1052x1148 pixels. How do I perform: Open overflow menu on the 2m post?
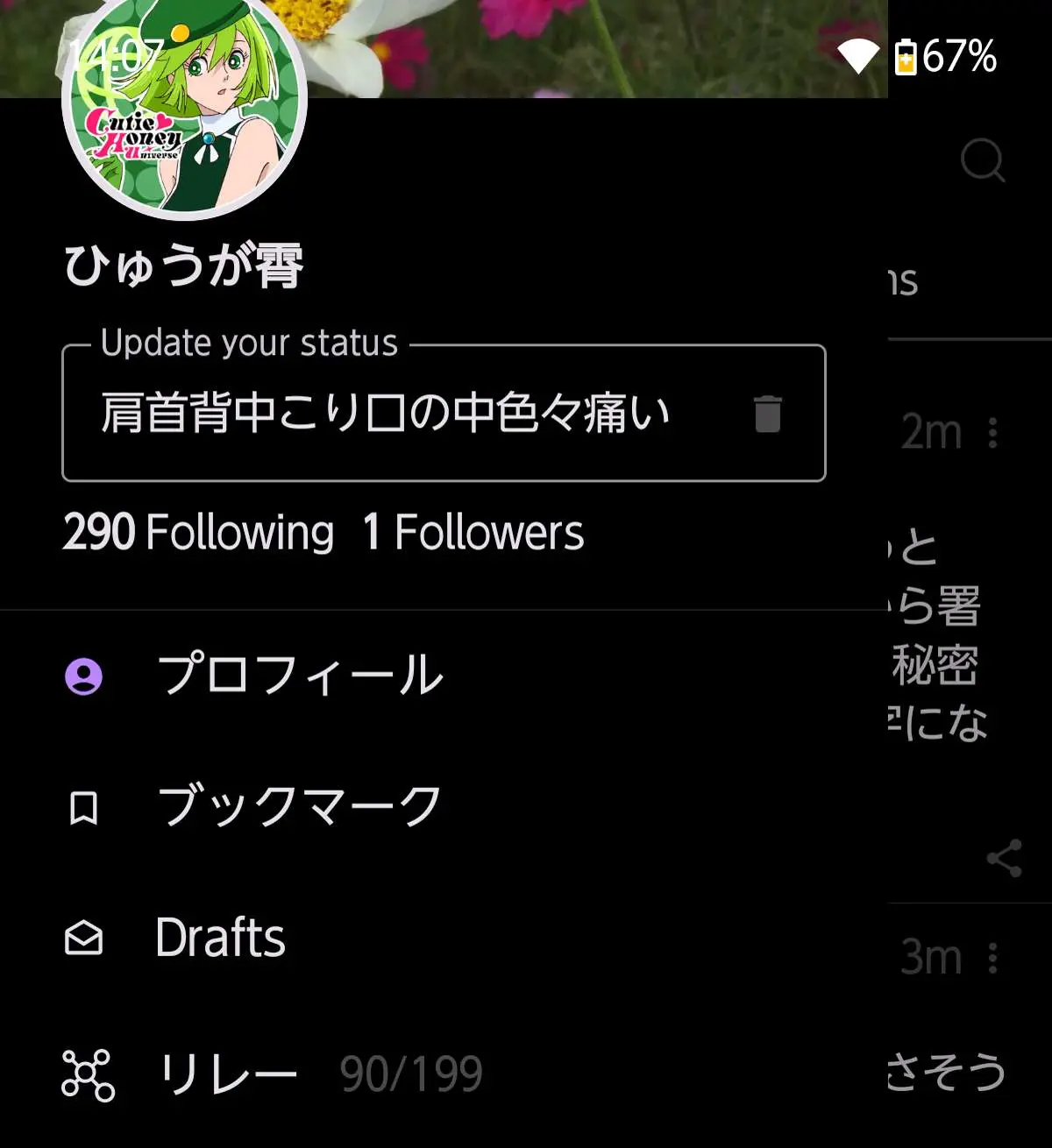[992, 433]
